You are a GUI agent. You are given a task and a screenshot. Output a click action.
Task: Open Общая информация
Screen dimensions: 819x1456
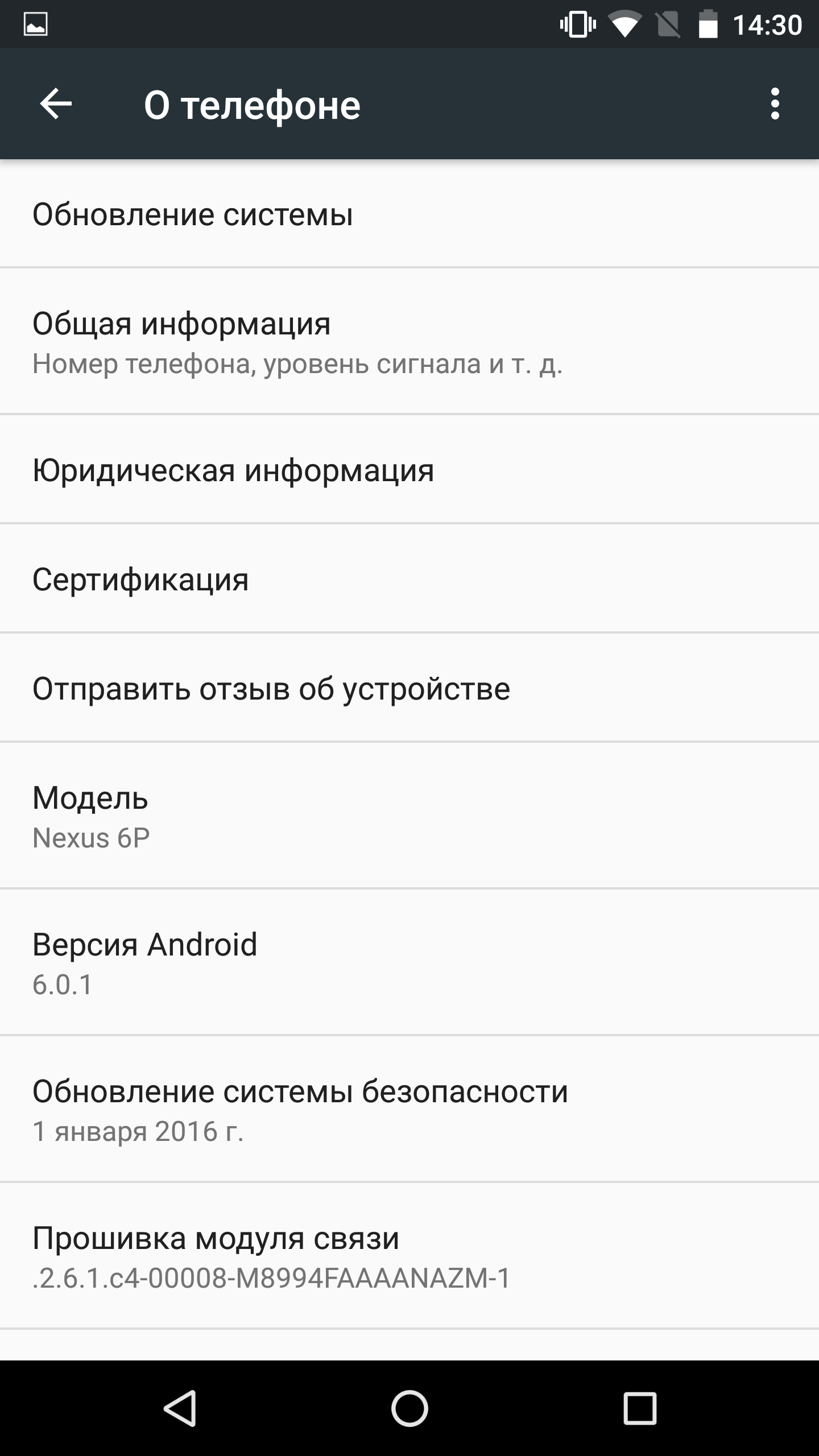coord(409,341)
